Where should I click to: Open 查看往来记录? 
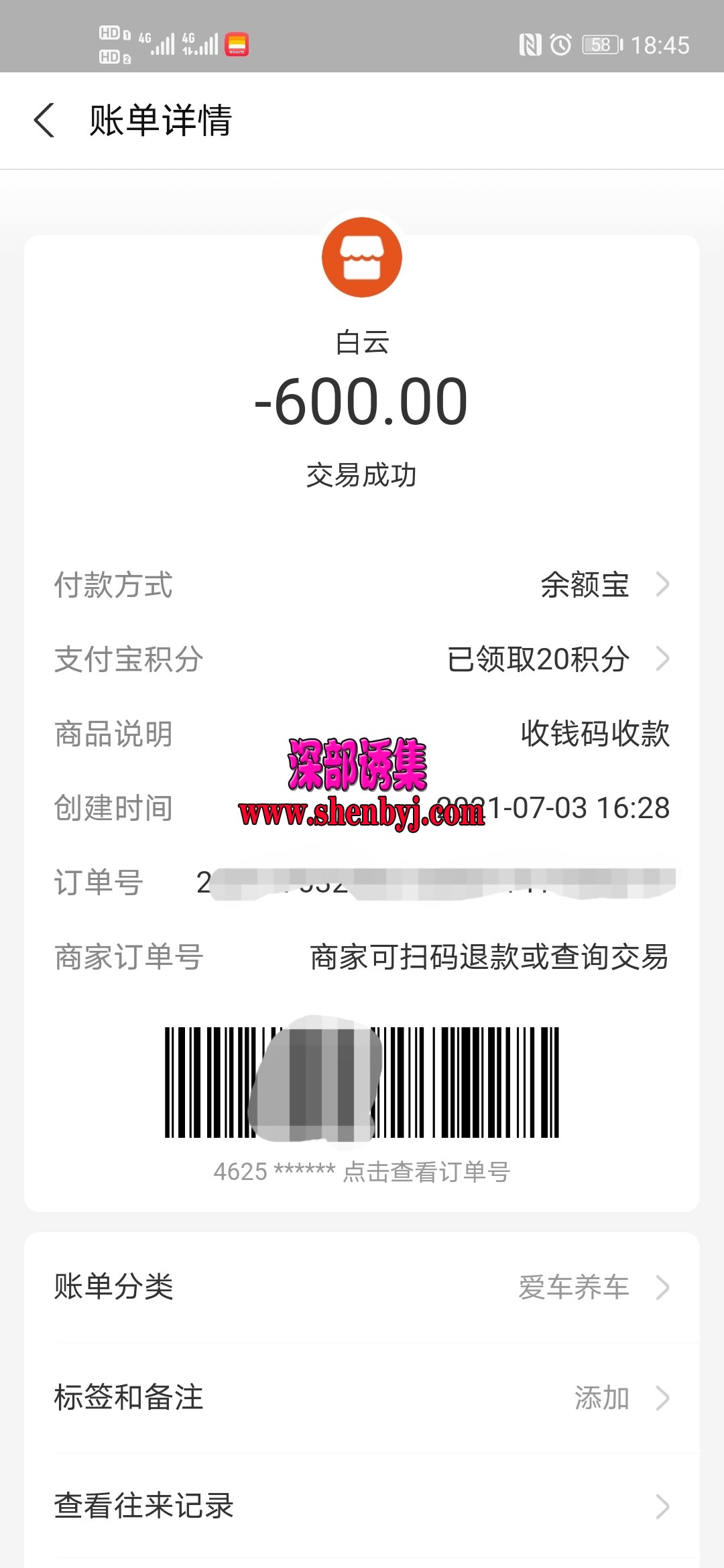[362, 1506]
